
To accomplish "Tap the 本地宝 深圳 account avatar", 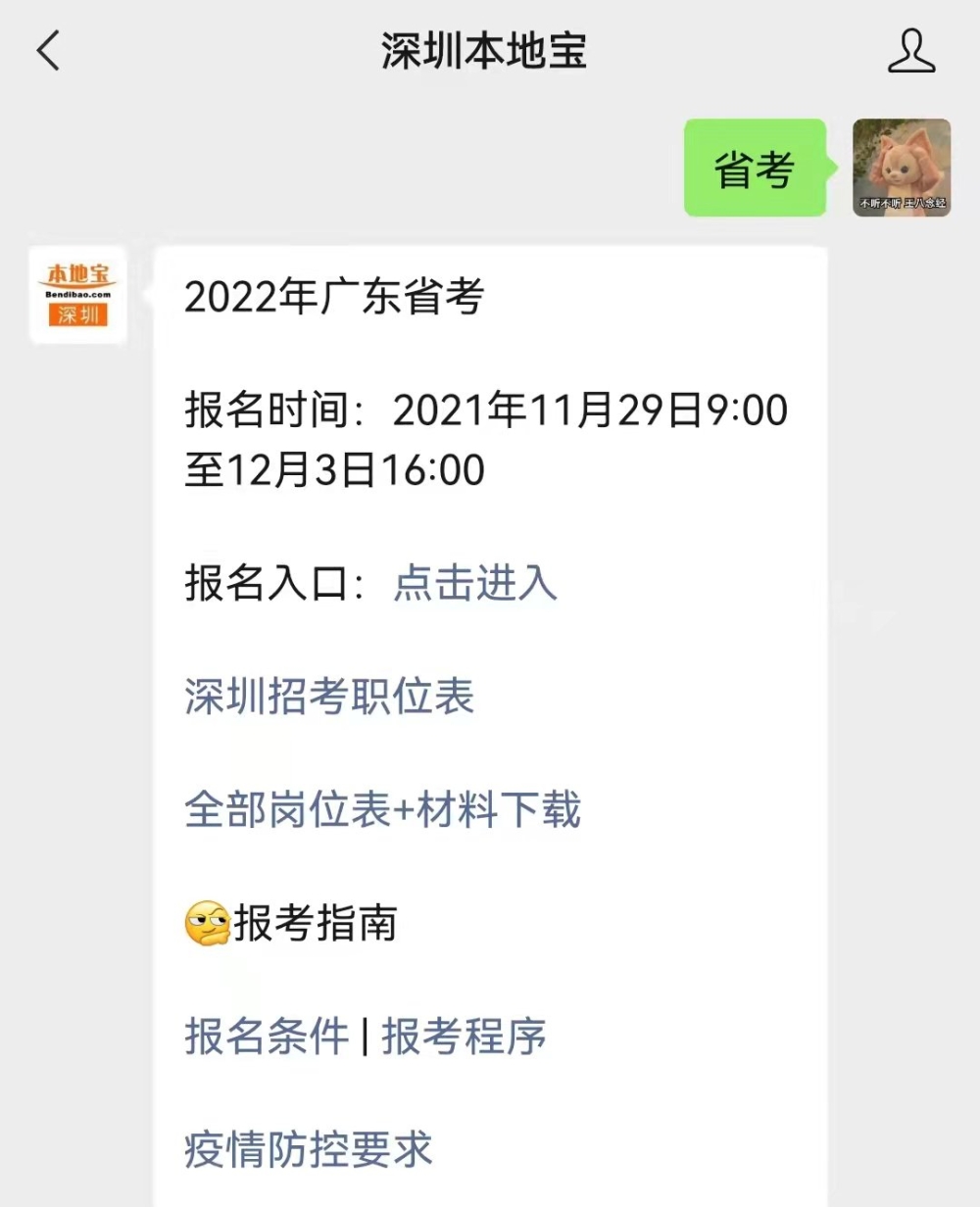I will tap(78, 294).
